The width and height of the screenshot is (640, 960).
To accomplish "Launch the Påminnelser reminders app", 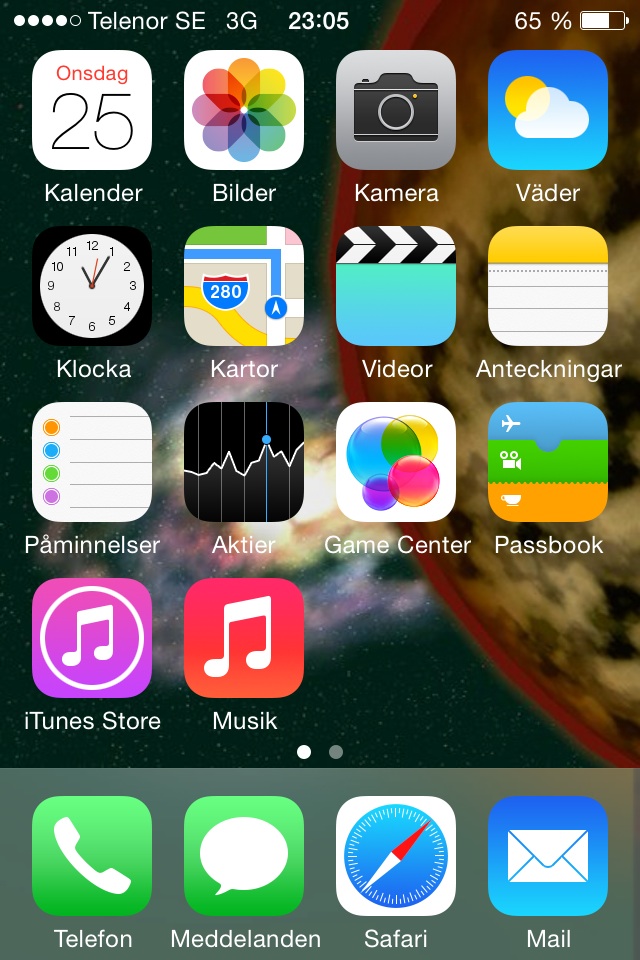I will point(92,462).
